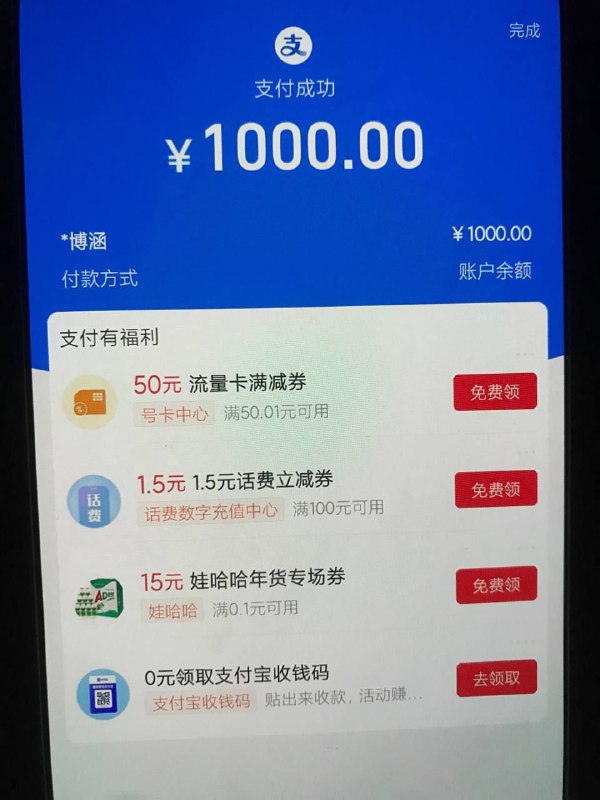Claim the 15元 娃哈哈年货专场券
The image size is (600, 800).
pyautogui.click(x=496, y=585)
